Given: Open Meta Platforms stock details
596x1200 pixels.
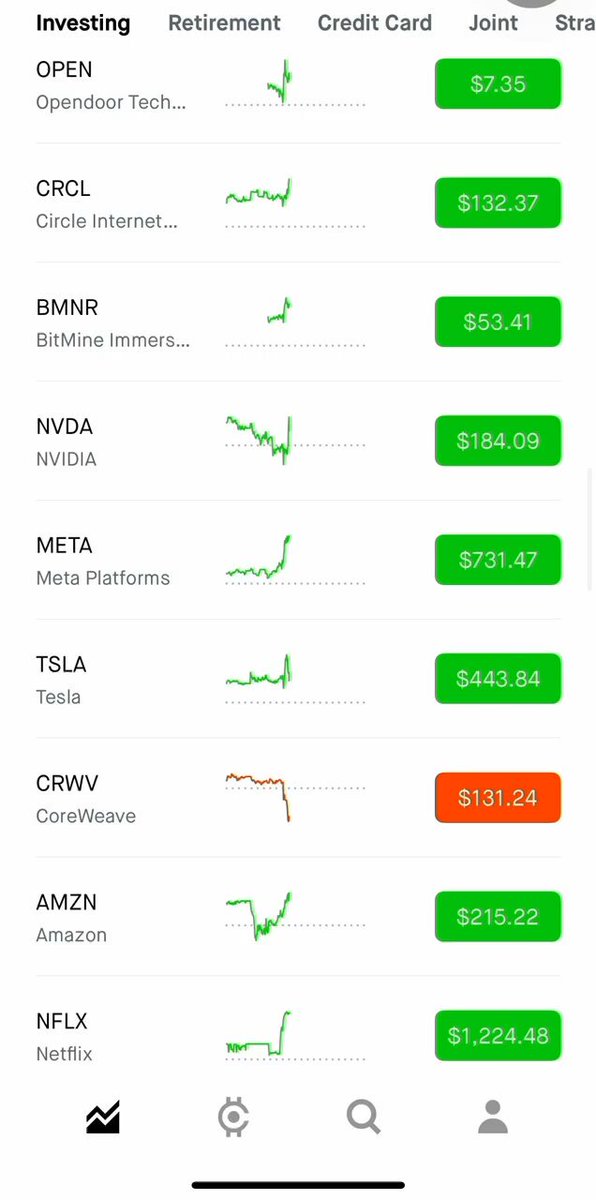Looking at the screenshot, I should (298, 560).
